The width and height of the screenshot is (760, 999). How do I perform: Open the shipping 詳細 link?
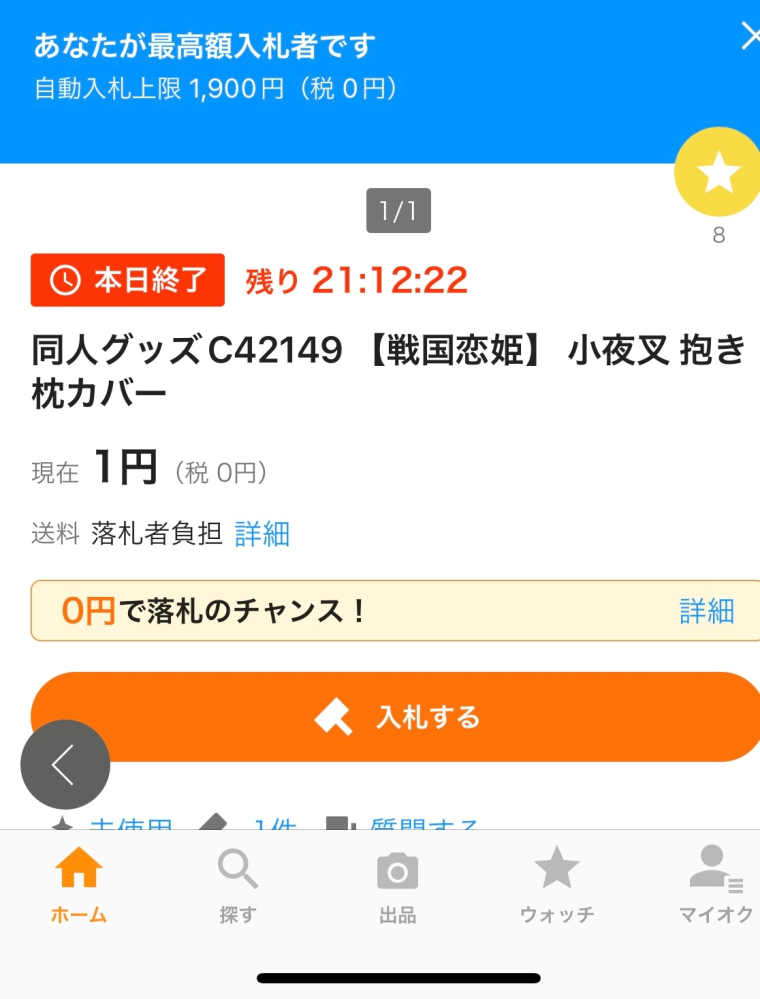(262, 534)
